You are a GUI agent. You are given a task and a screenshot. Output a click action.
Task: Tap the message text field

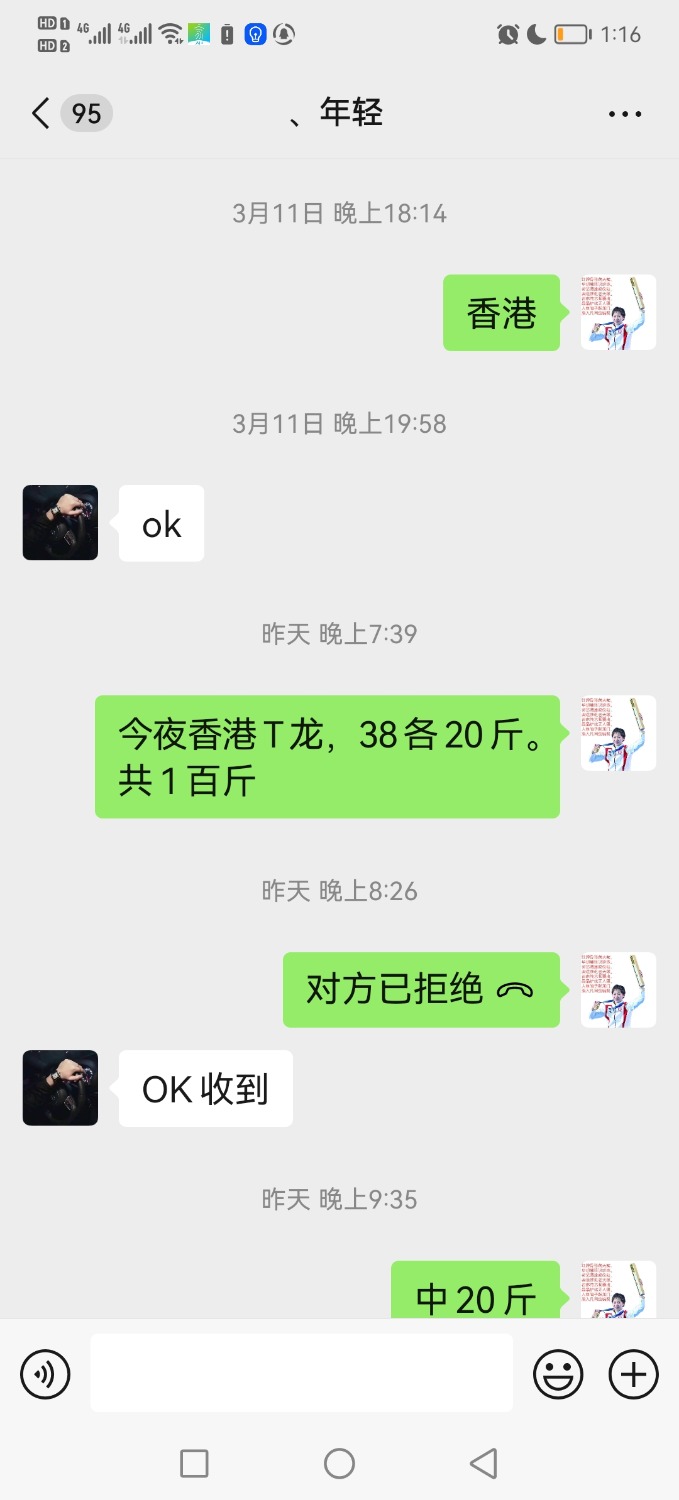301,1373
